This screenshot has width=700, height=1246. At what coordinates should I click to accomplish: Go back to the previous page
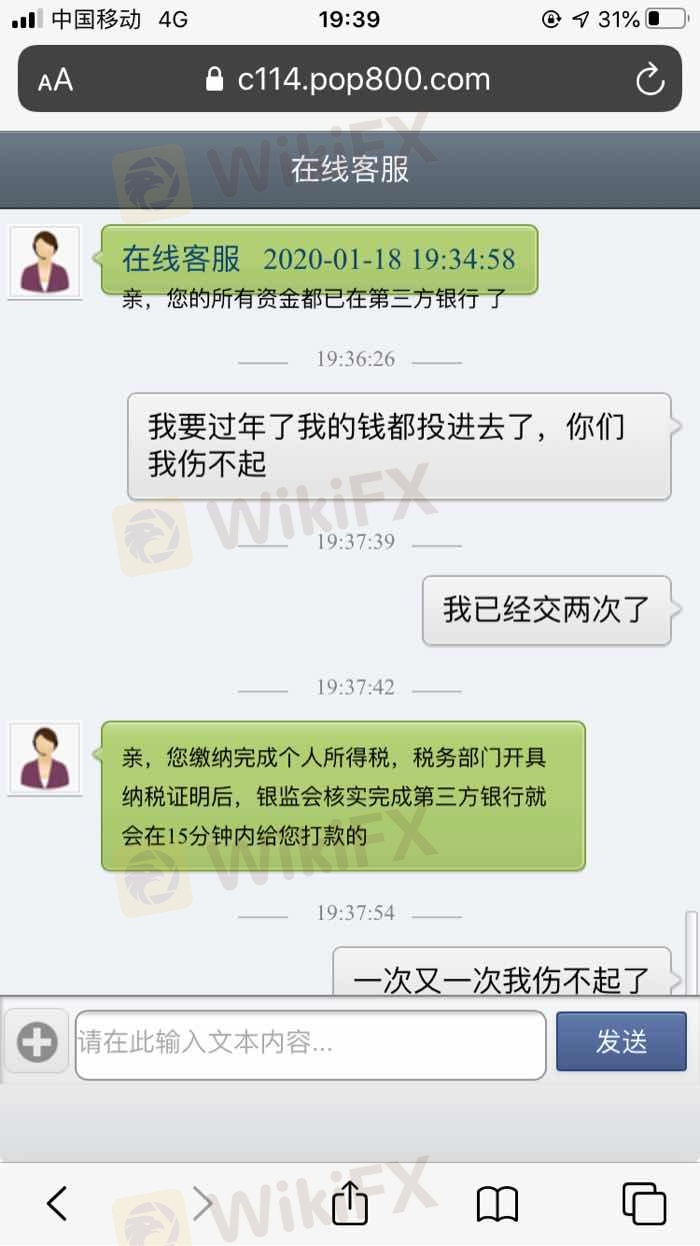(x=57, y=1203)
